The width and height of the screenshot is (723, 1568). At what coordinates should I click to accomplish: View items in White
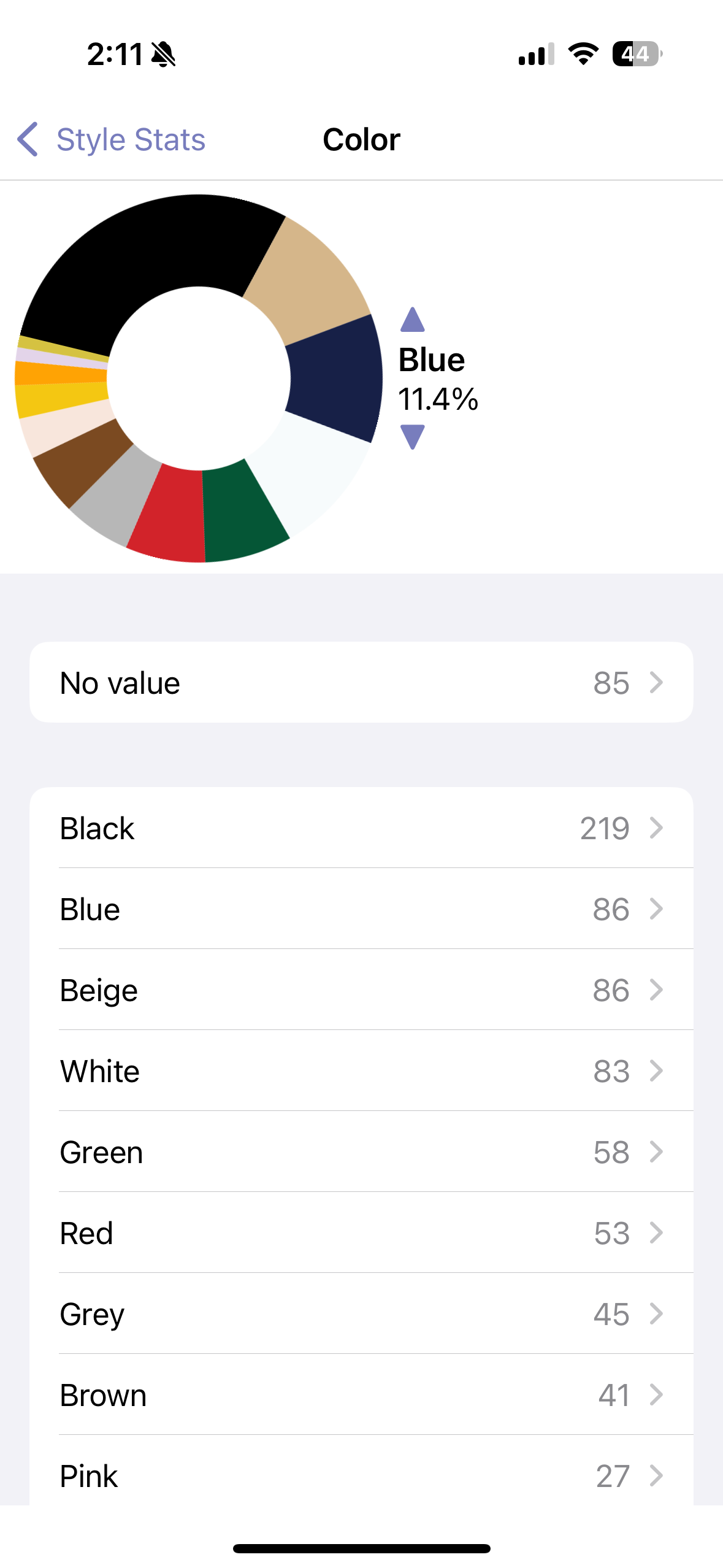(x=361, y=1070)
